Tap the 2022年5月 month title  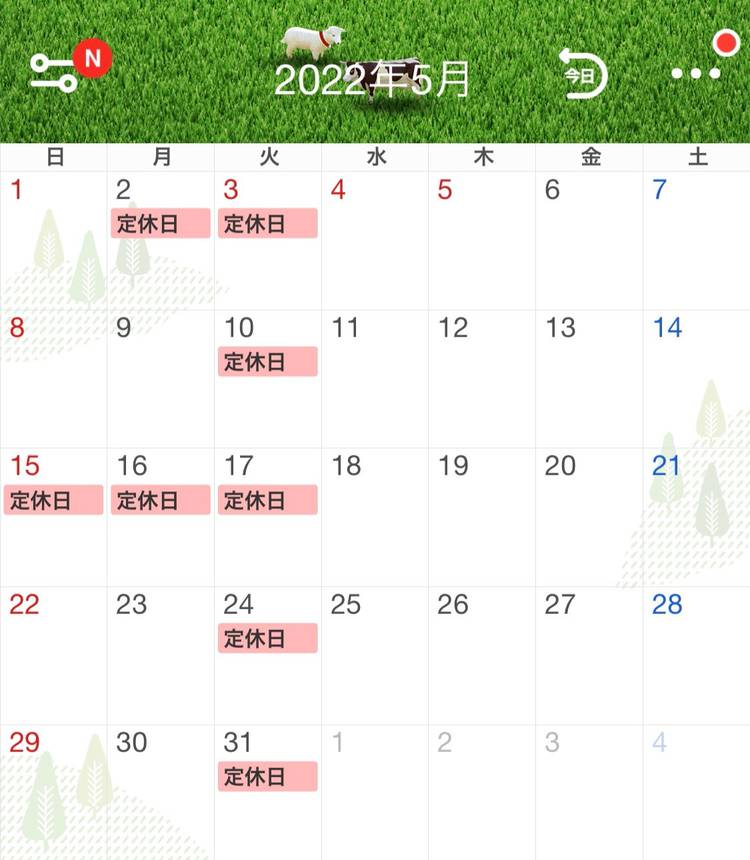tap(372, 80)
